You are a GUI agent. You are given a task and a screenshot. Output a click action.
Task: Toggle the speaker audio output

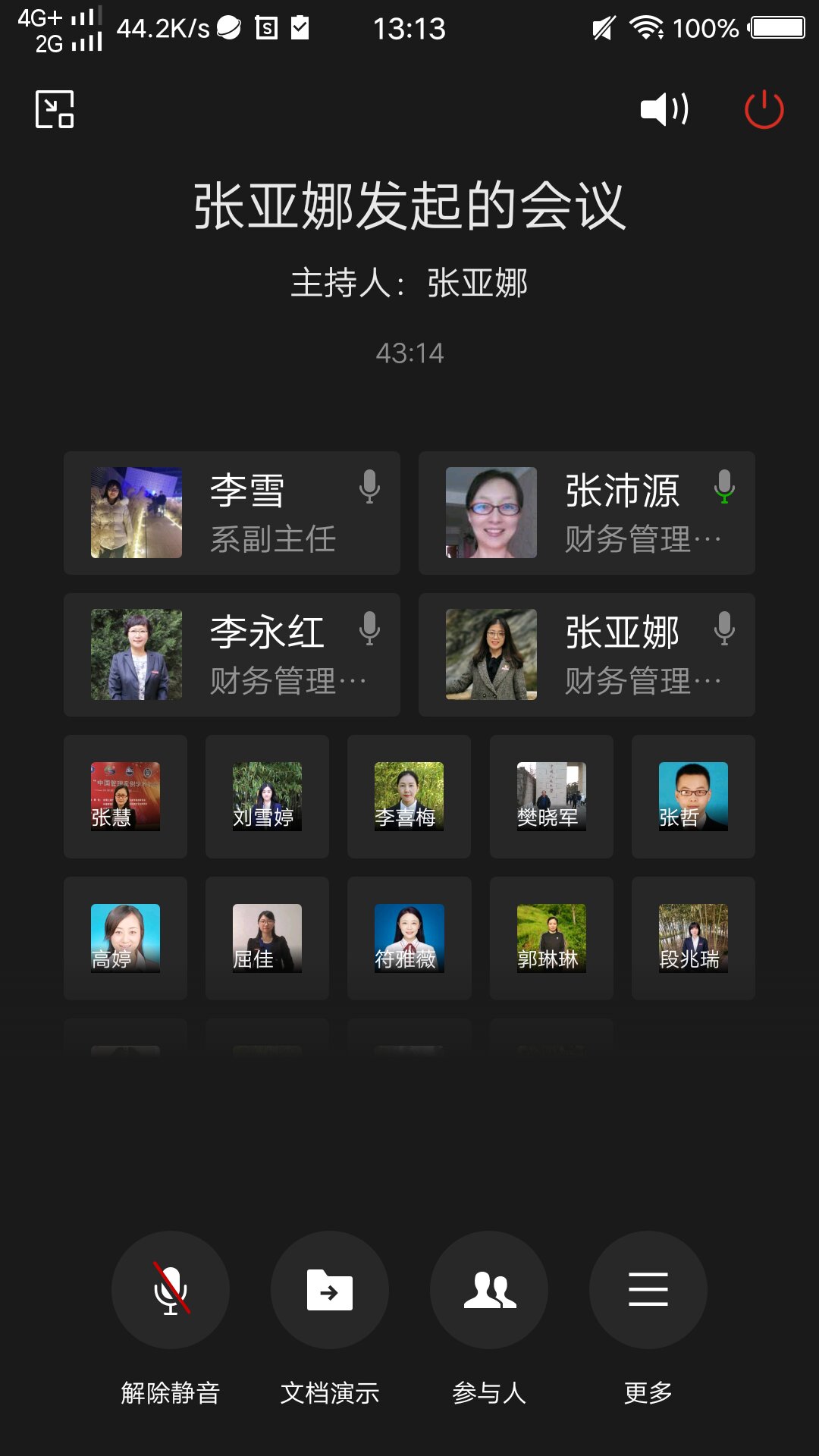pos(664,109)
